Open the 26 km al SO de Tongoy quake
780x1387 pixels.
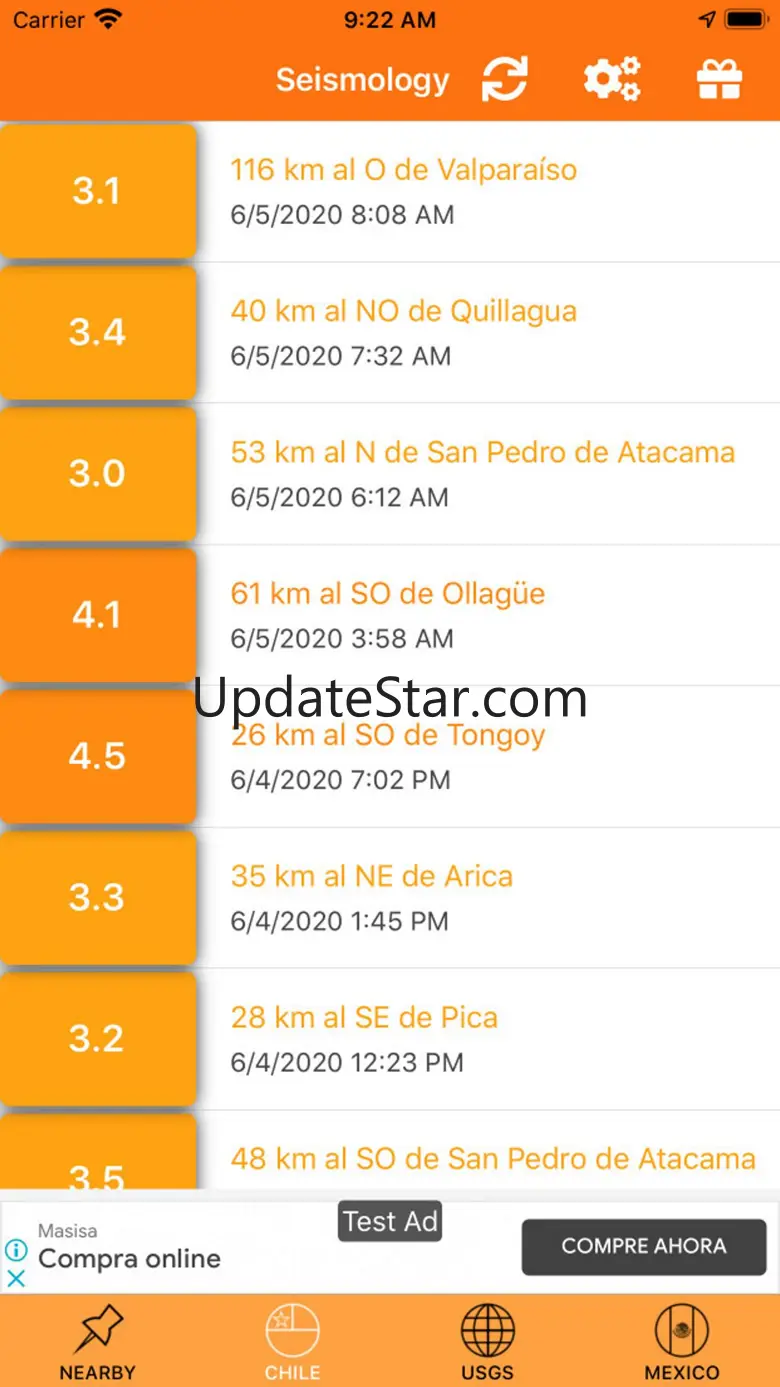click(388, 756)
